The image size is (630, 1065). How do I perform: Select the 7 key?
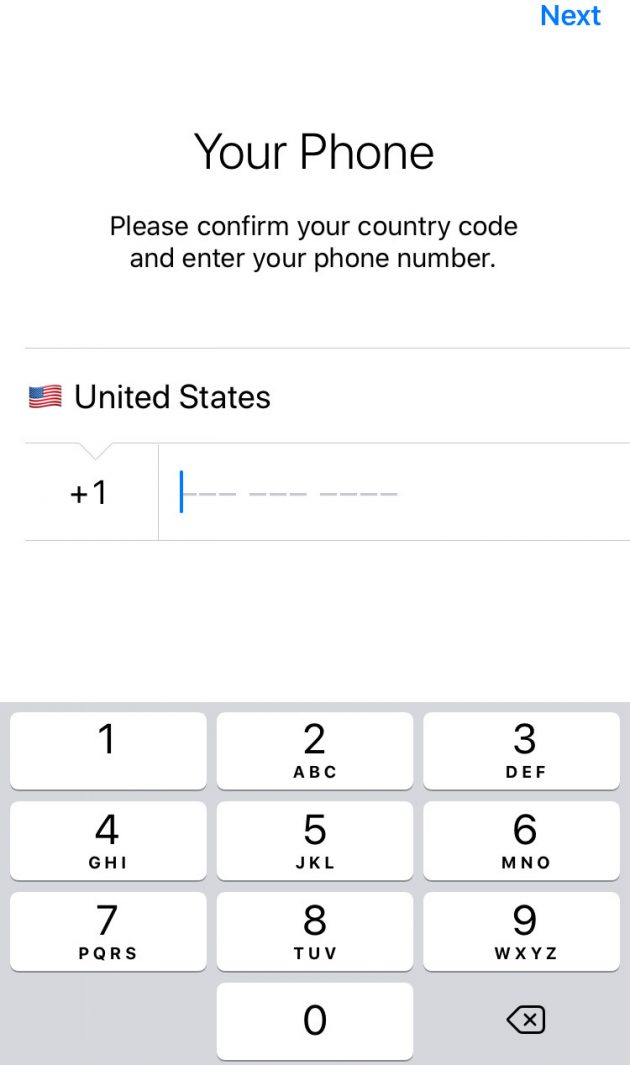[107, 930]
